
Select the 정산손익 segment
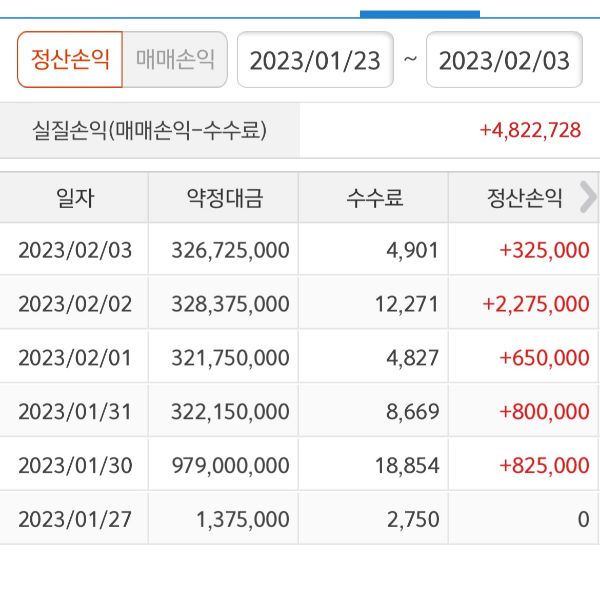[69, 60]
